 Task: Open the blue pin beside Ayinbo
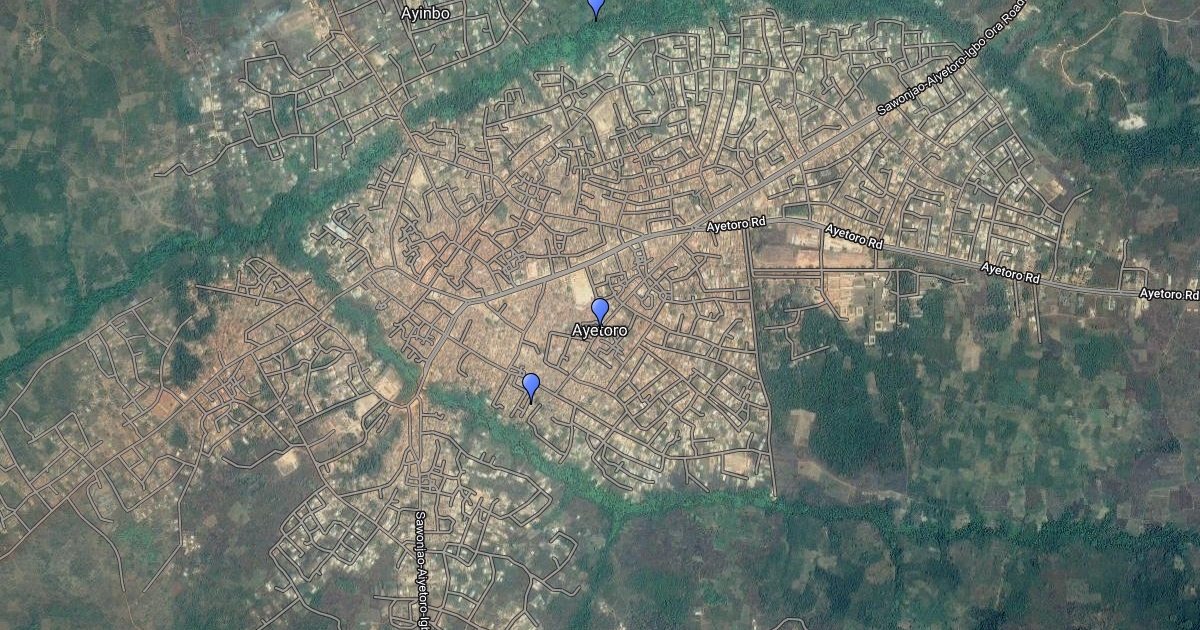[596, 7]
